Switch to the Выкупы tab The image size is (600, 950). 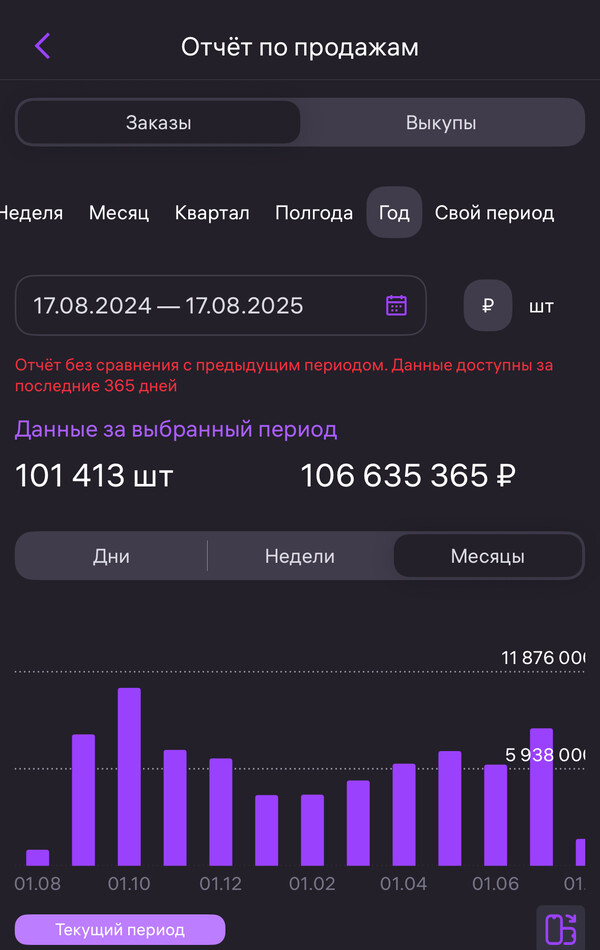click(x=440, y=123)
